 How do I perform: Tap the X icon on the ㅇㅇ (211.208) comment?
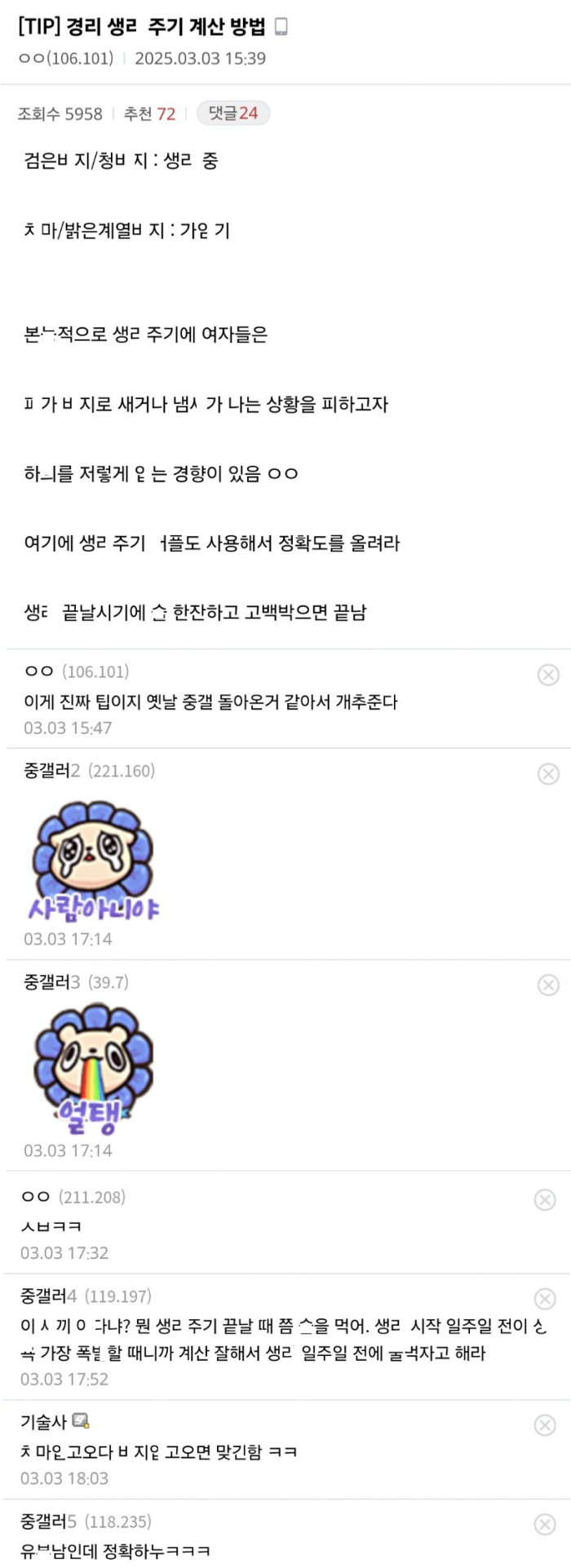coord(545,1199)
